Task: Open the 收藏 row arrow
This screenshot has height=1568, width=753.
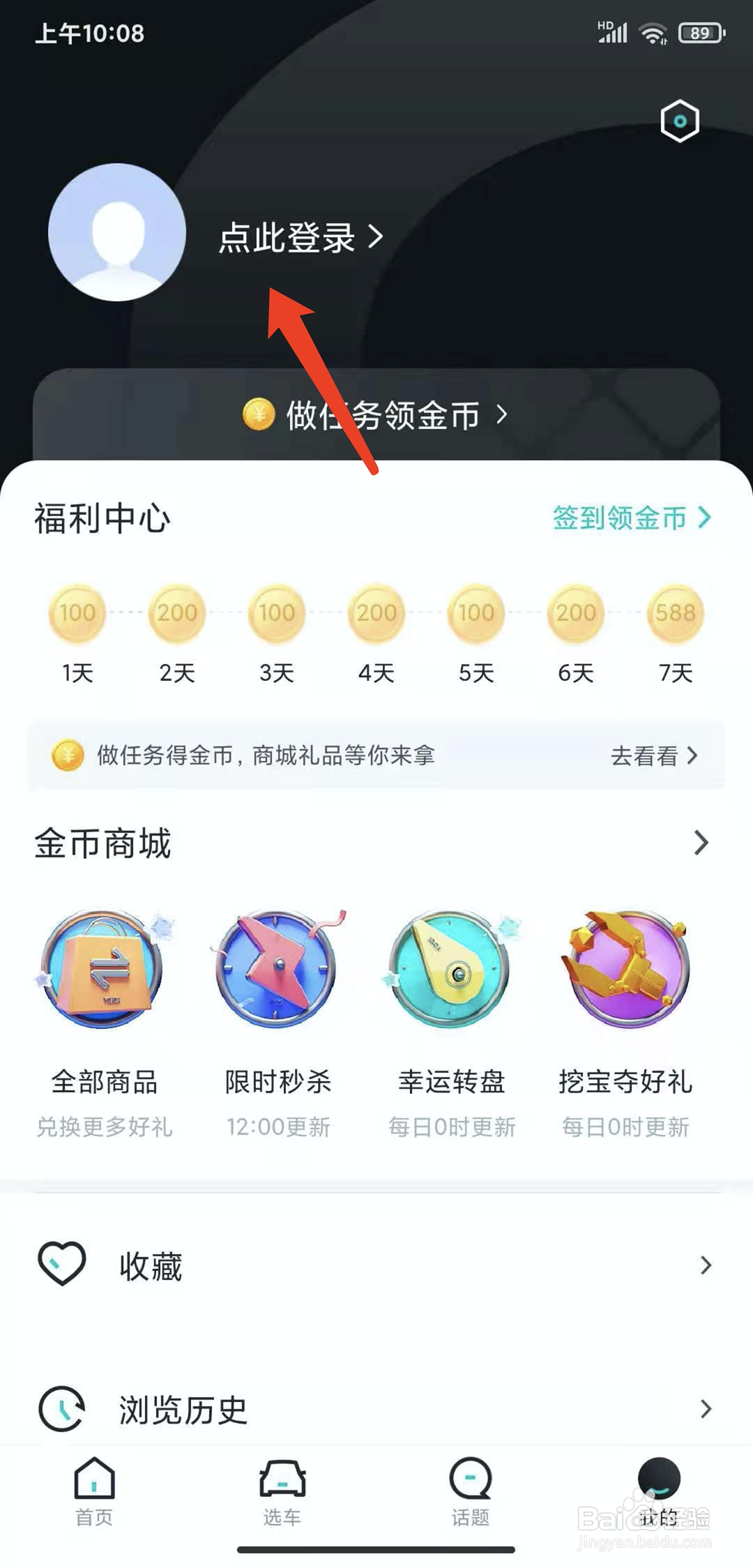Action: [x=706, y=1264]
